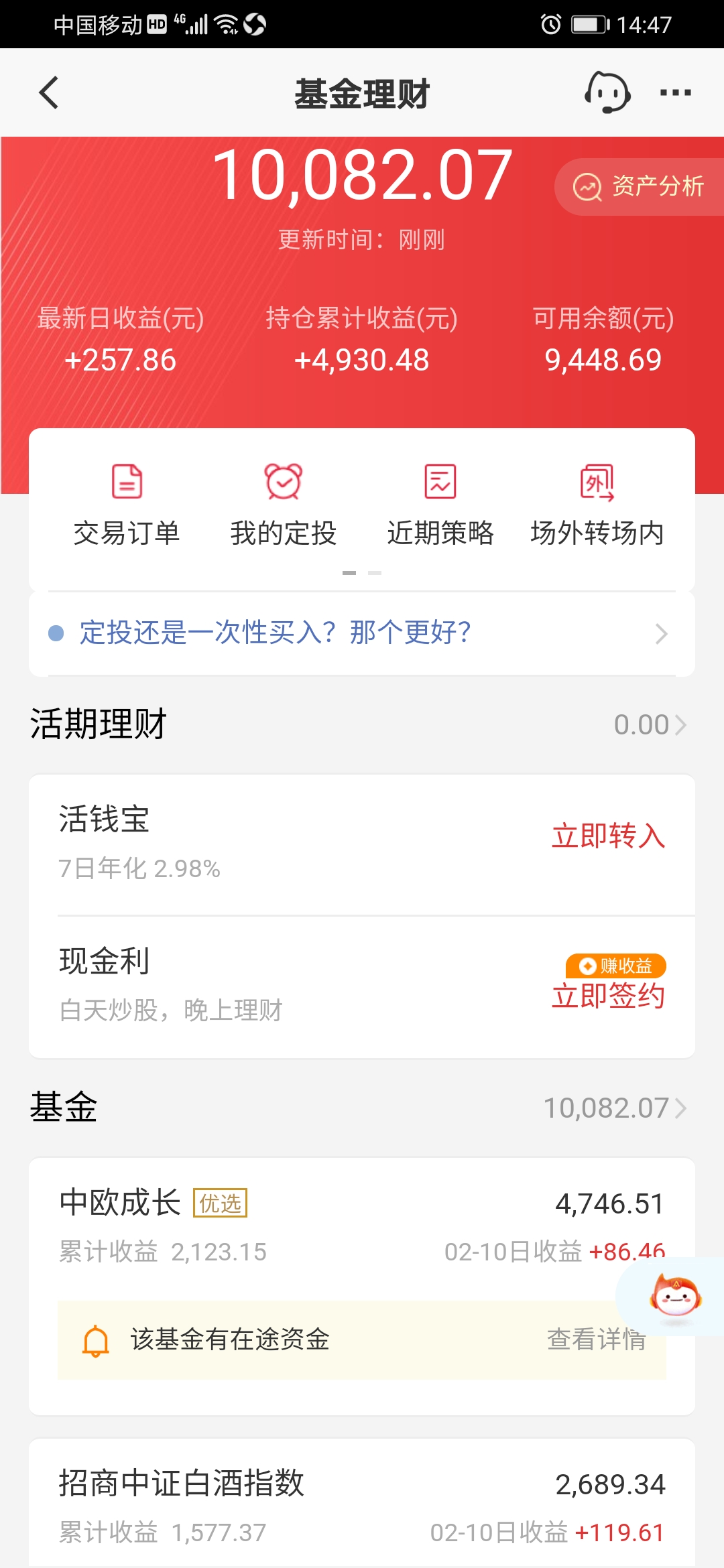Tap 立即转入 for 活钱宝
The width and height of the screenshot is (724, 1568).
608,836
